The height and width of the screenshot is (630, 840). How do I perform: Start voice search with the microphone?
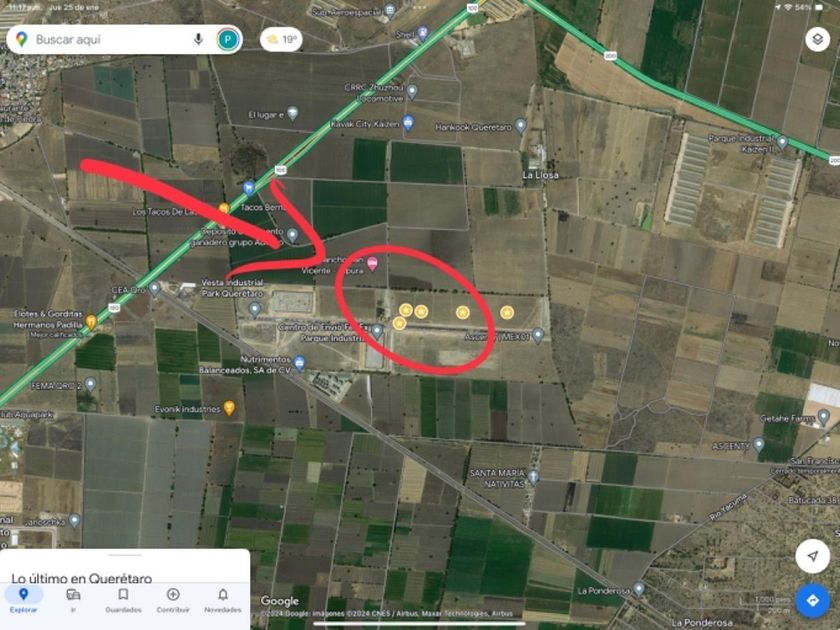198,39
